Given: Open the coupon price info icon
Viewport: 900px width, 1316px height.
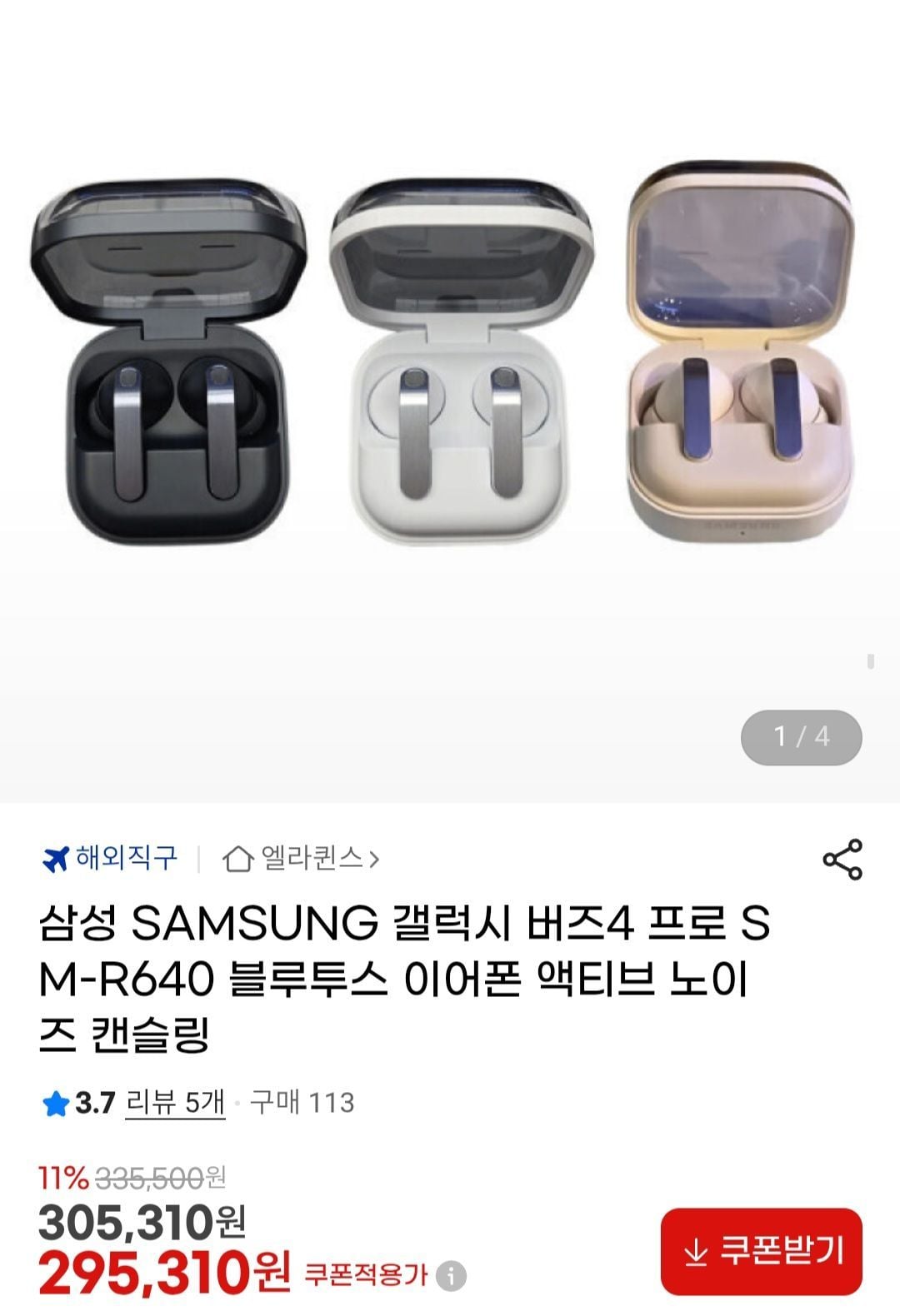Looking at the screenshot, I should click(x=451, y=1275).
